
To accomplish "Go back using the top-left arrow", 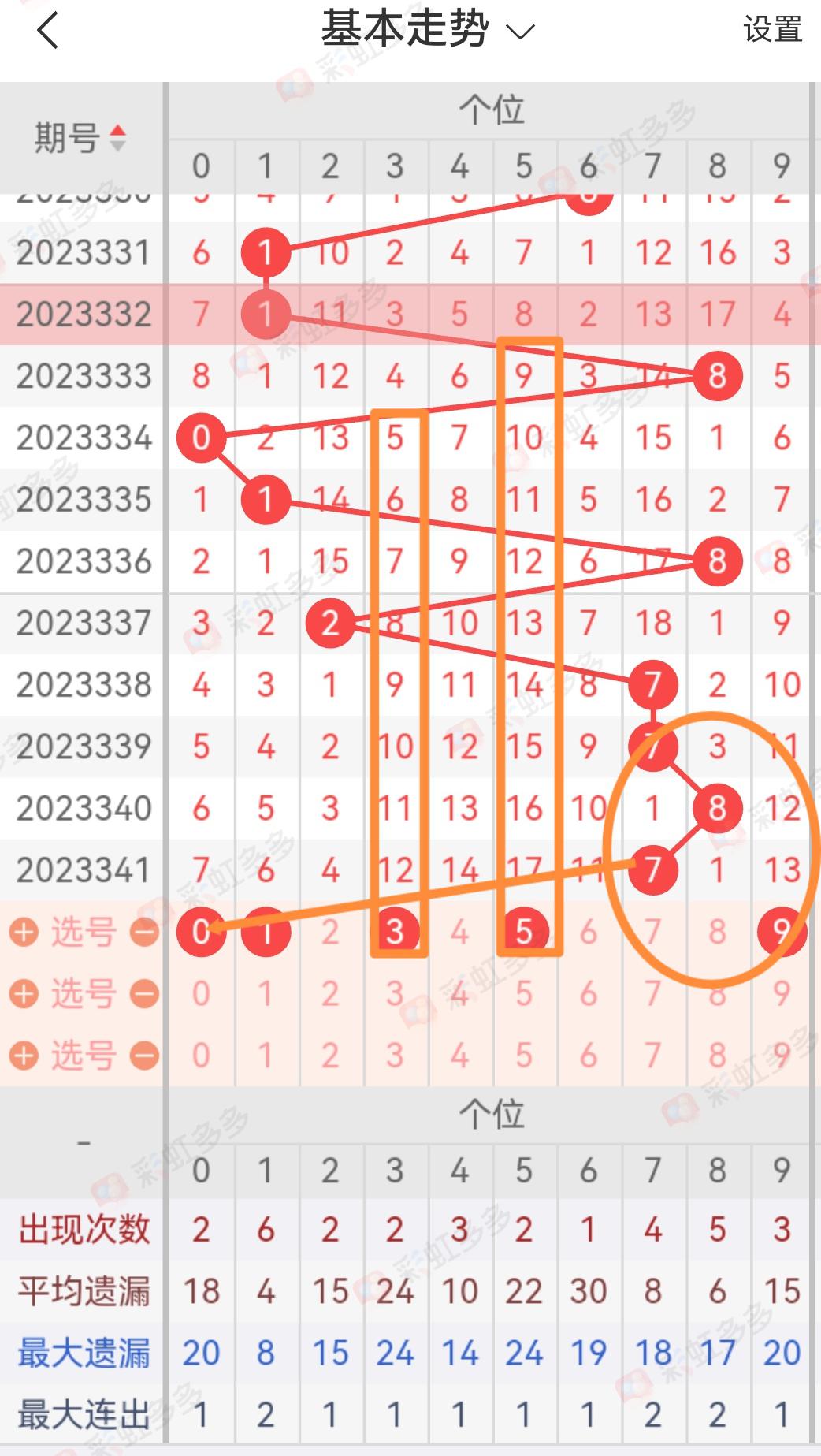I will pyautogui.click(x=48, y=32).
